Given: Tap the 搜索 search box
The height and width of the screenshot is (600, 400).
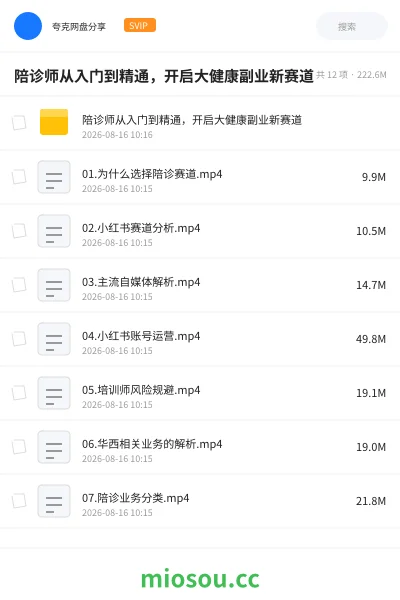Looking at the screenshot, I should pos(352,26).
